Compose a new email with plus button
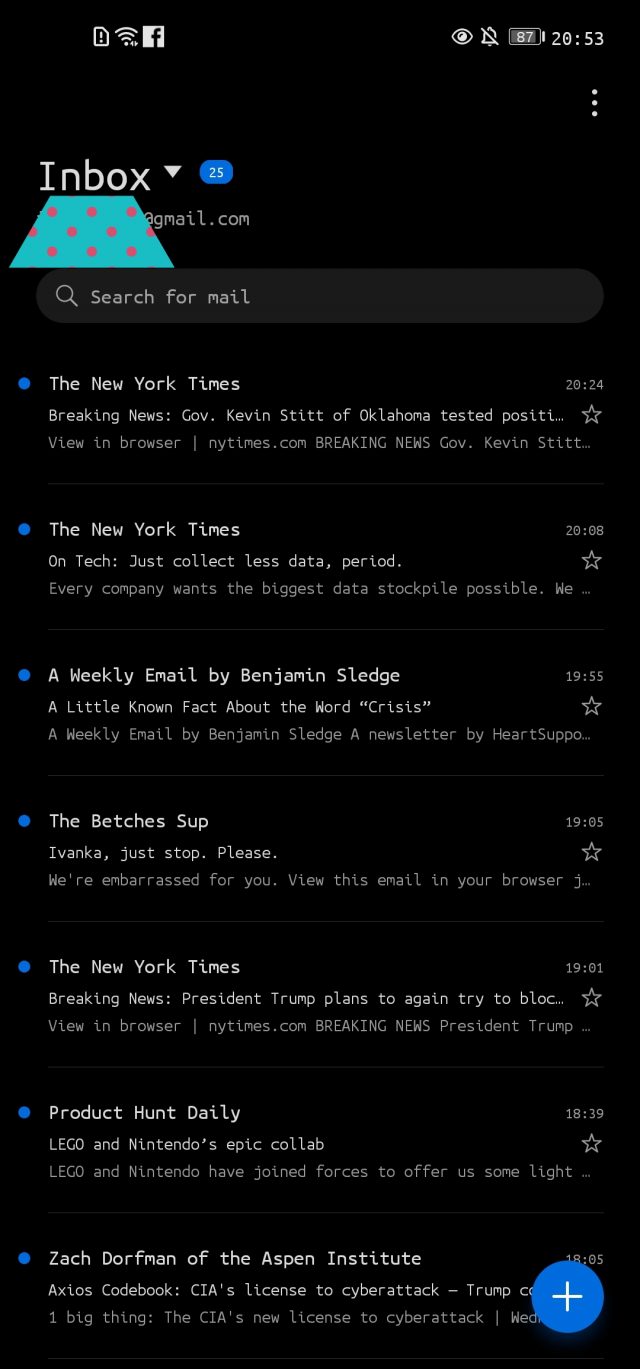The height and width of the screenshot is (1369, 640). 568,1297
